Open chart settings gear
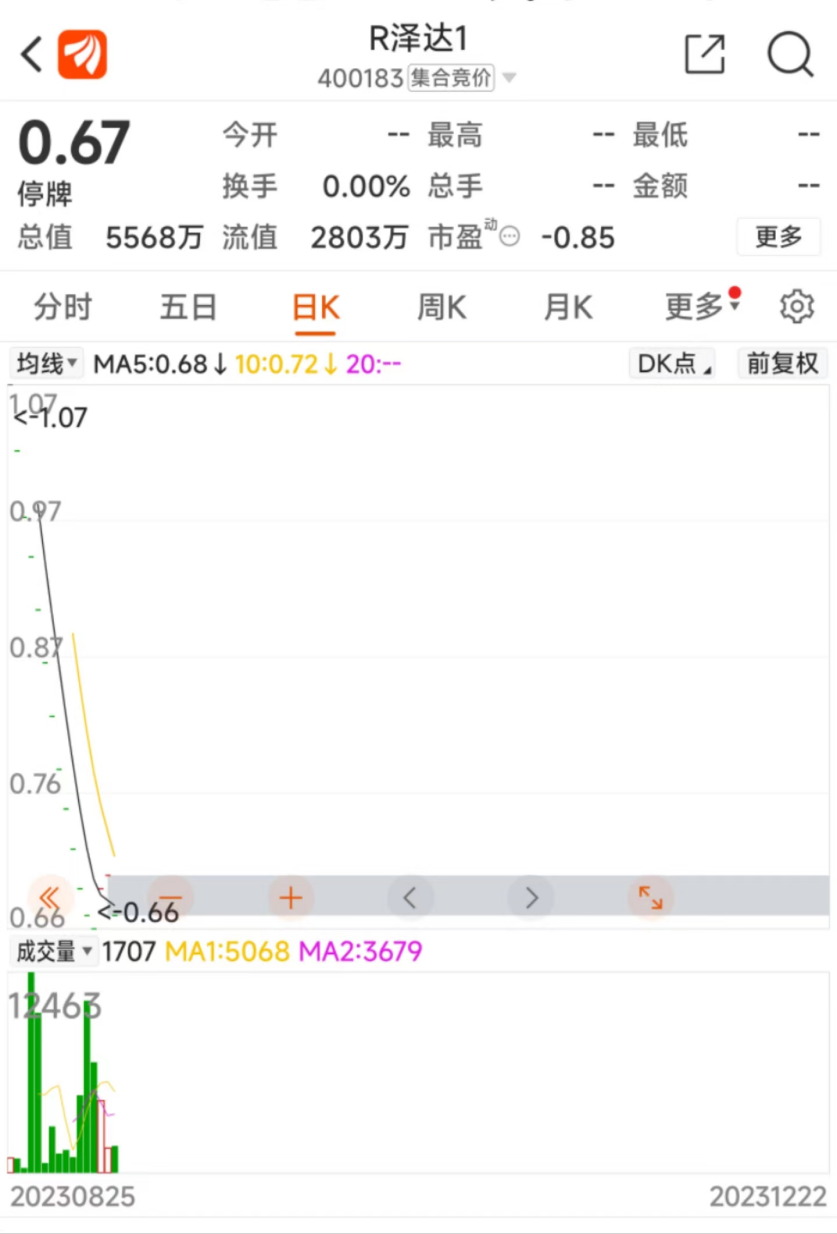Viewport: 837px width, 1234px height. coord(796,307)
